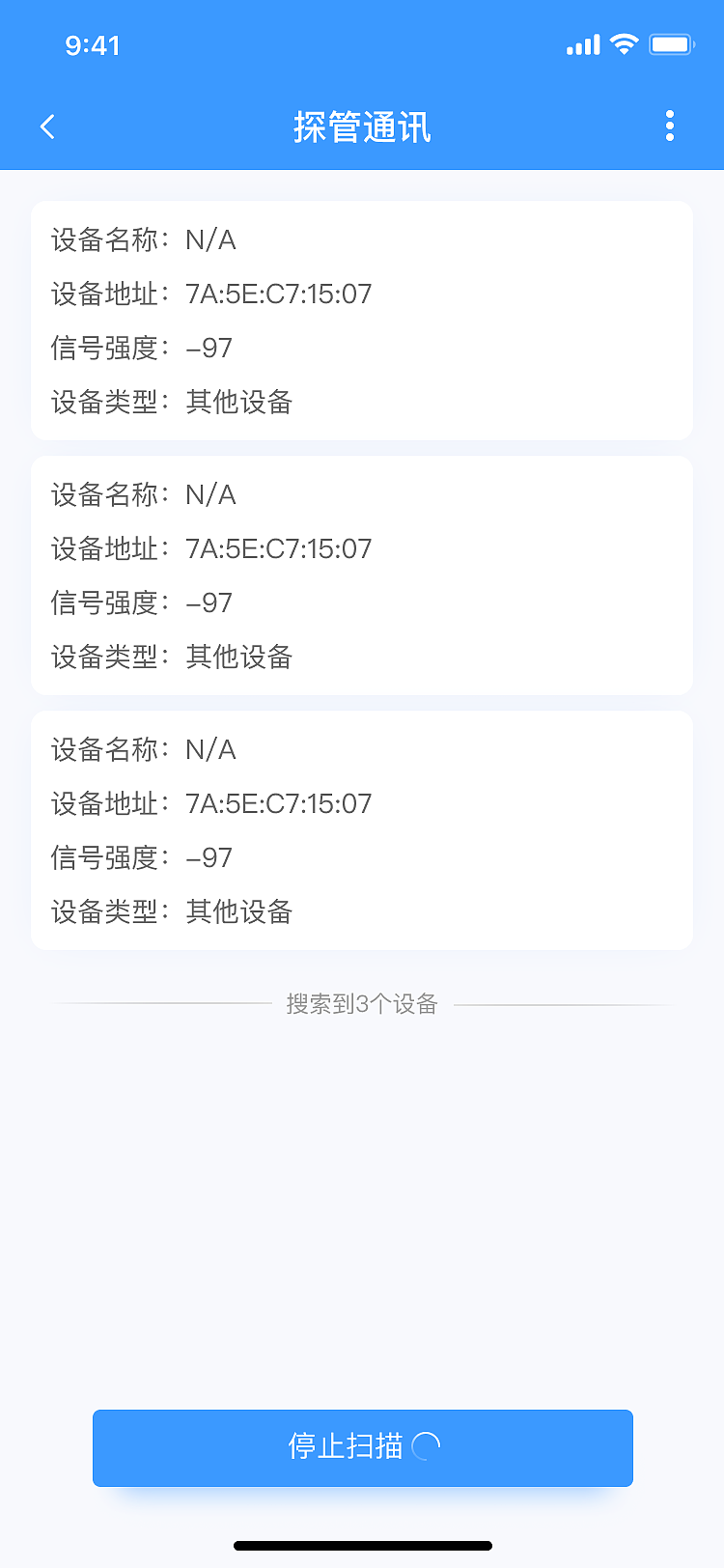
Task: Tap the 停止扫描 button to stop scanning
Action: (362, 1446)
